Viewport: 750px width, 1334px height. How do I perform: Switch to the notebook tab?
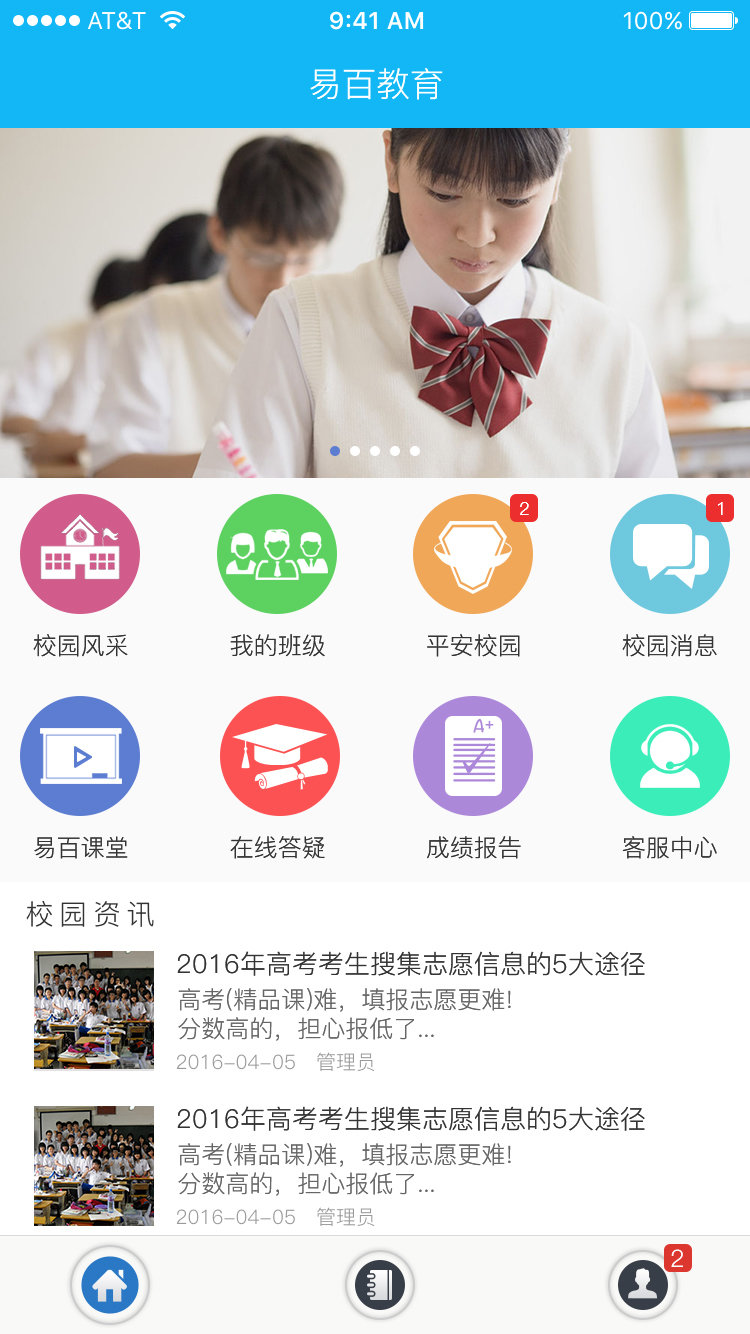tap(380, 1285)
